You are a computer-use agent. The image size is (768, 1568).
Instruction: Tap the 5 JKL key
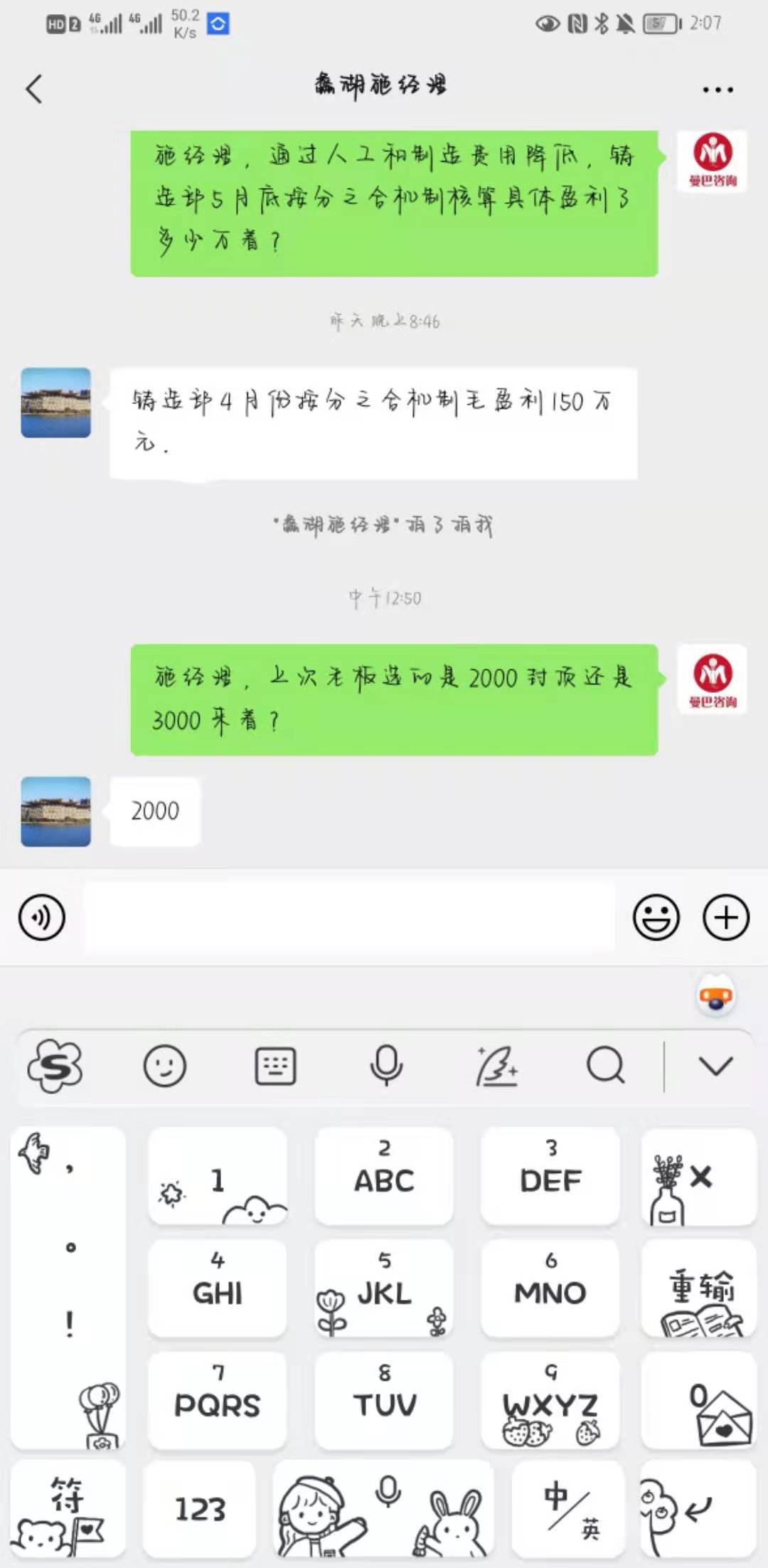[384, 1288]
